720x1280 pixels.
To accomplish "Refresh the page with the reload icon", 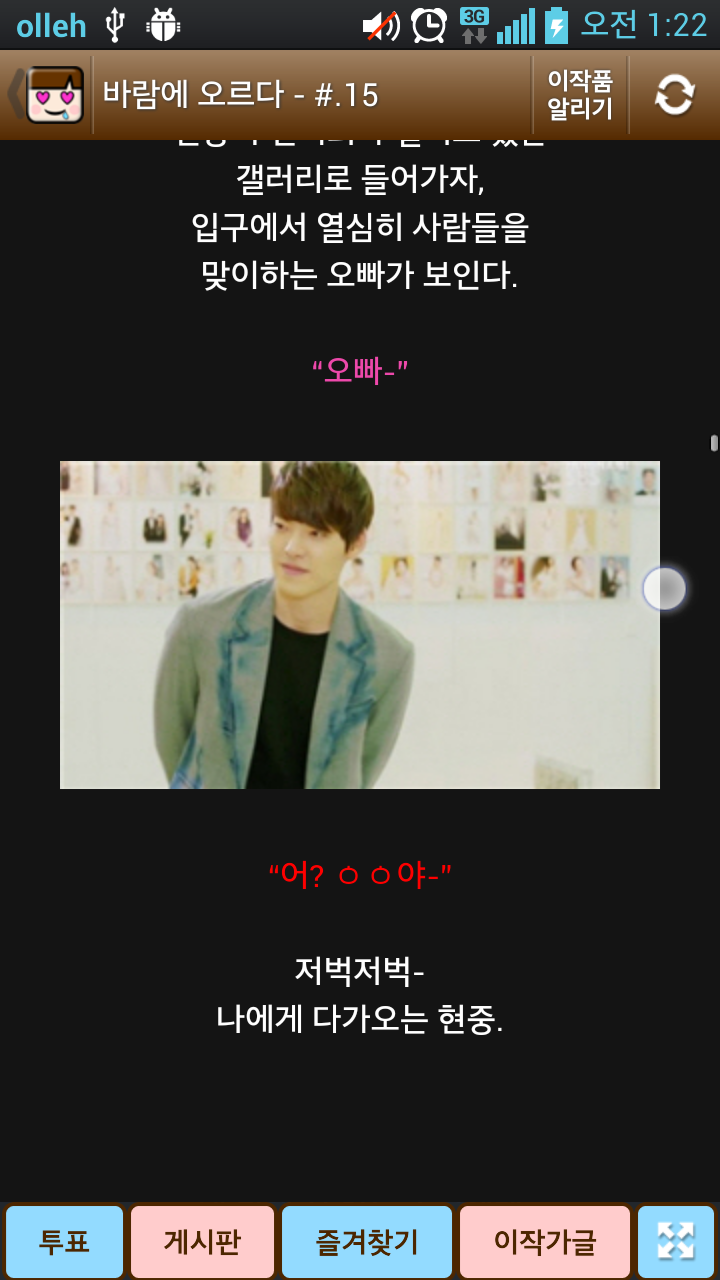I will (674, 95).
